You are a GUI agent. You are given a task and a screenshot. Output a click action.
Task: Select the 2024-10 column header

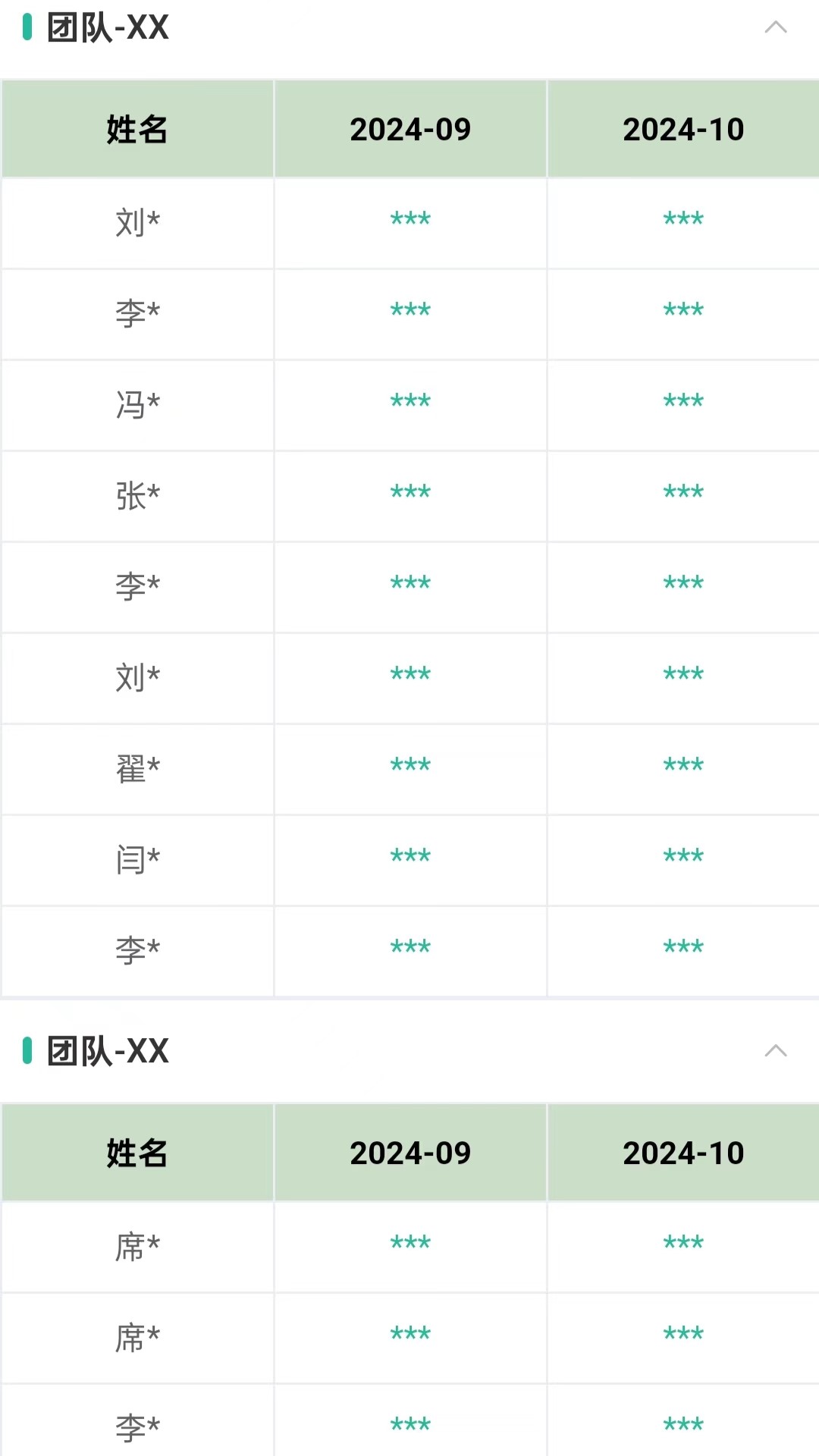682,129
